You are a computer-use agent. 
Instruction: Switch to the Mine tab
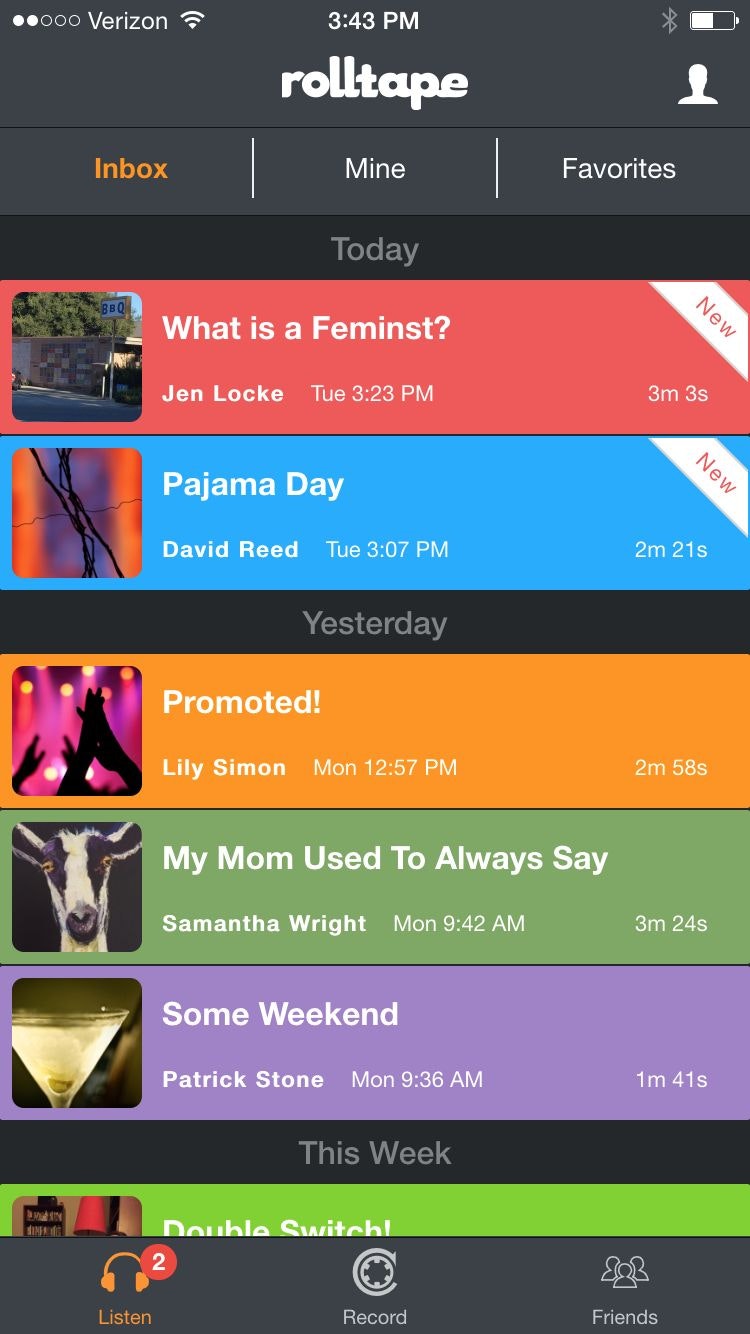coord(375,169)
